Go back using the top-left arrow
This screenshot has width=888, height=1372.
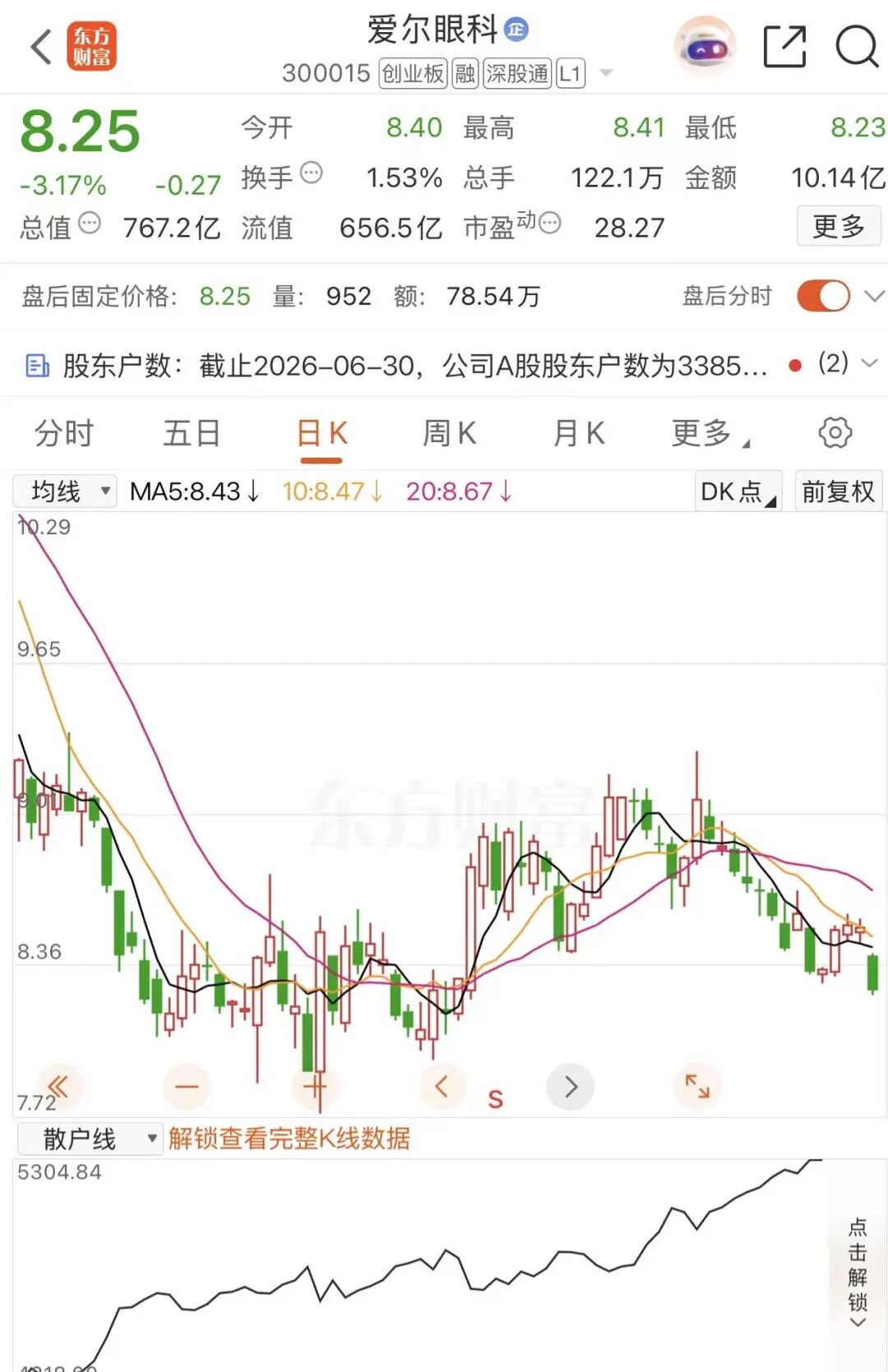[x=41, y=46]
